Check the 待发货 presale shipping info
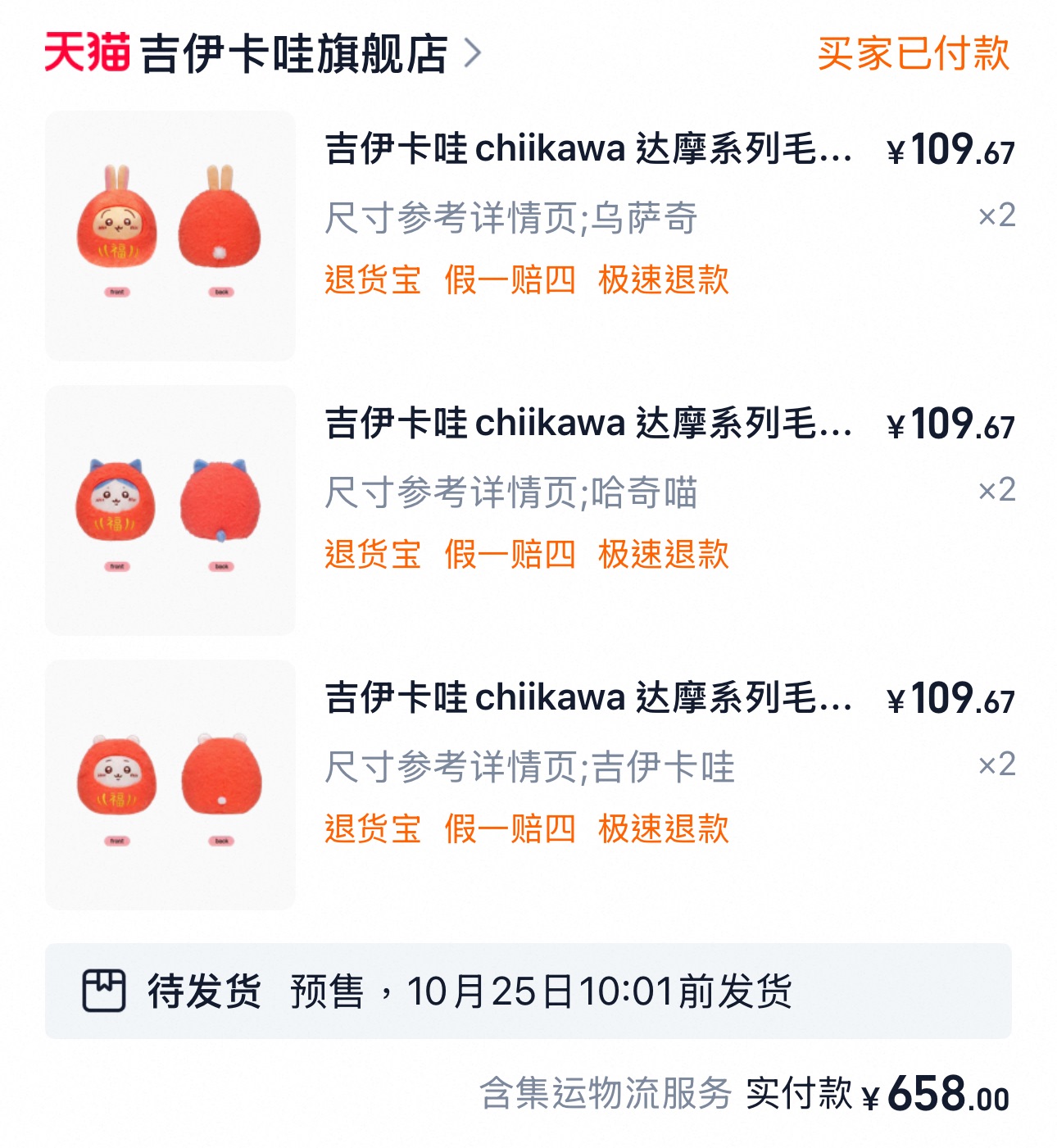 point(528,991)
